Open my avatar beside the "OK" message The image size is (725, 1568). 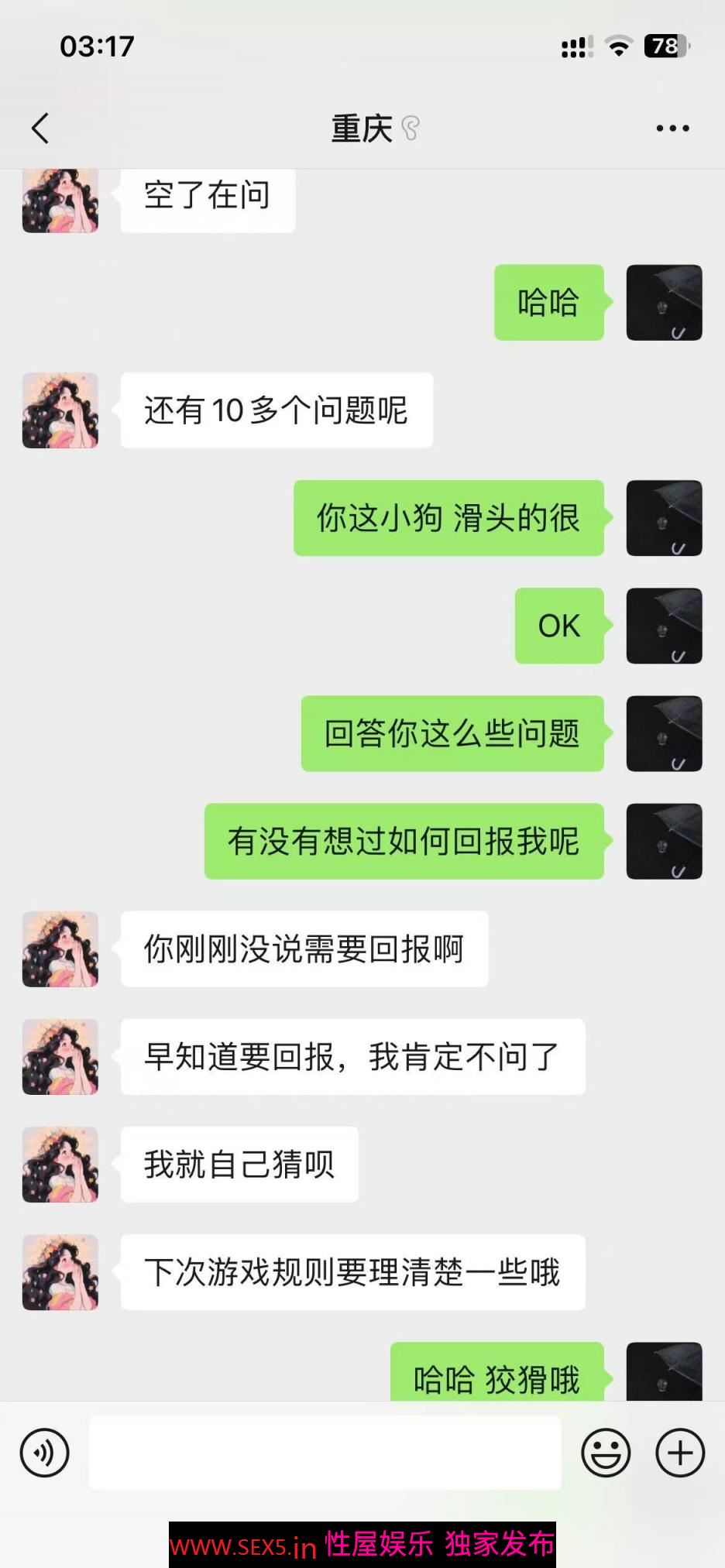[x=664, y=626]
